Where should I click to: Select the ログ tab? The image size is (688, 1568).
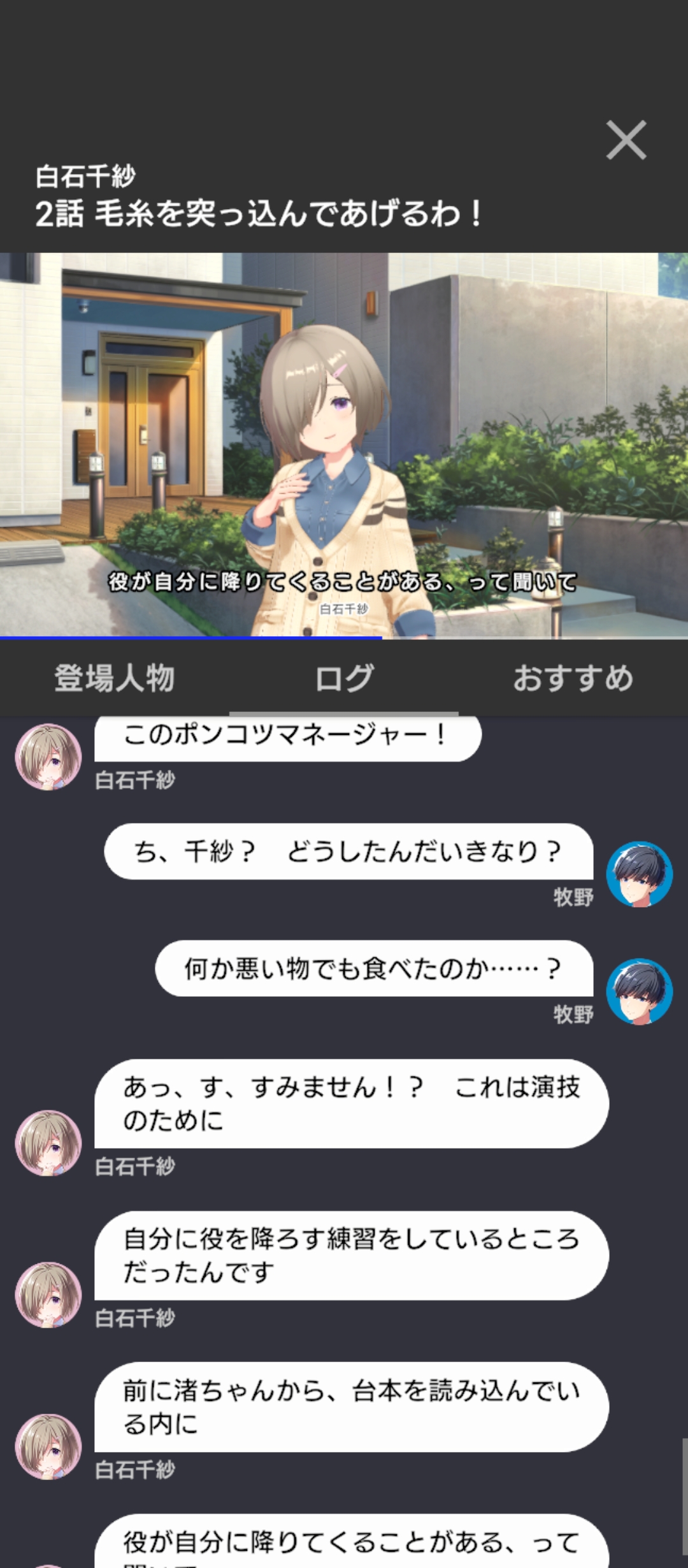point(344,678)
